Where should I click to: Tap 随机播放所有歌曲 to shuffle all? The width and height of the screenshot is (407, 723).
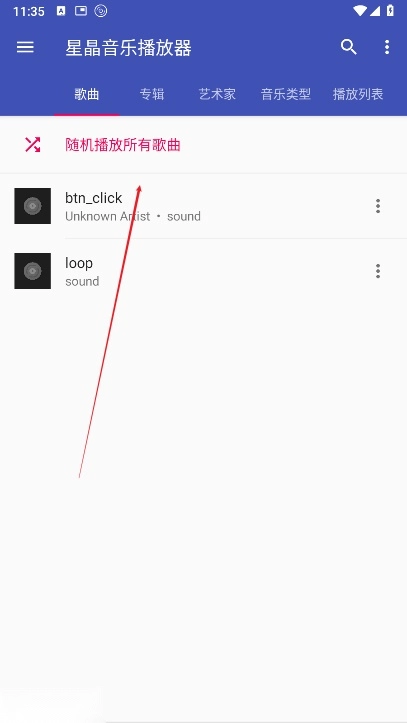click(203, 145)
